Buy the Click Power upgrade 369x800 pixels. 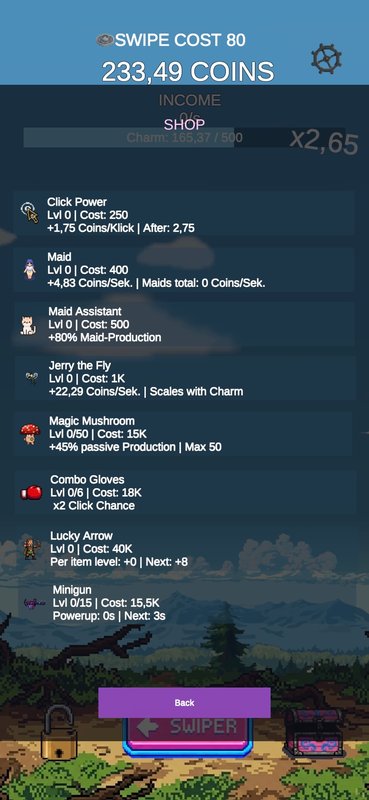pyautogui.click(x=184, y=215)
